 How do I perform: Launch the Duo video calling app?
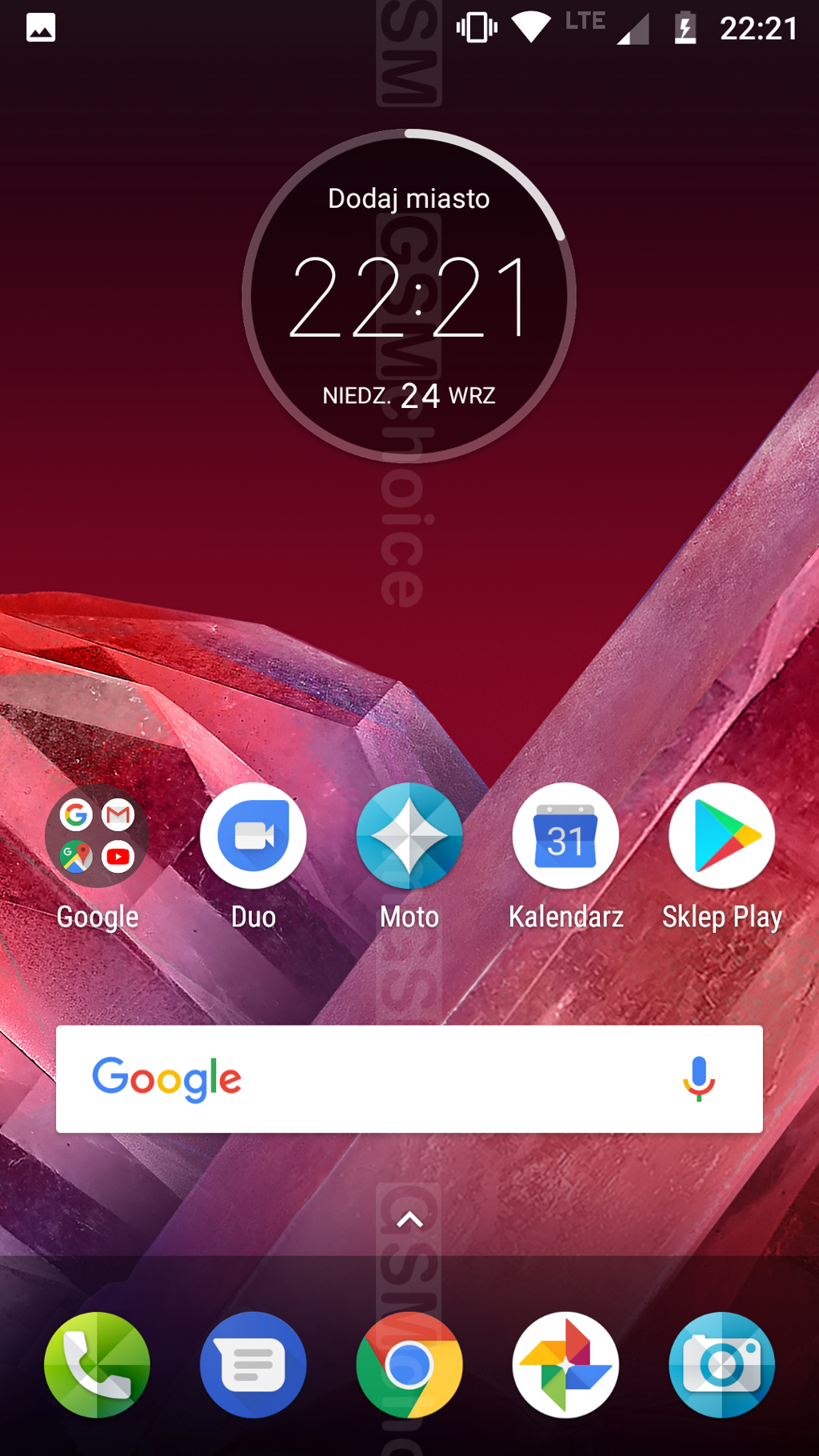(x=253, y=836)
